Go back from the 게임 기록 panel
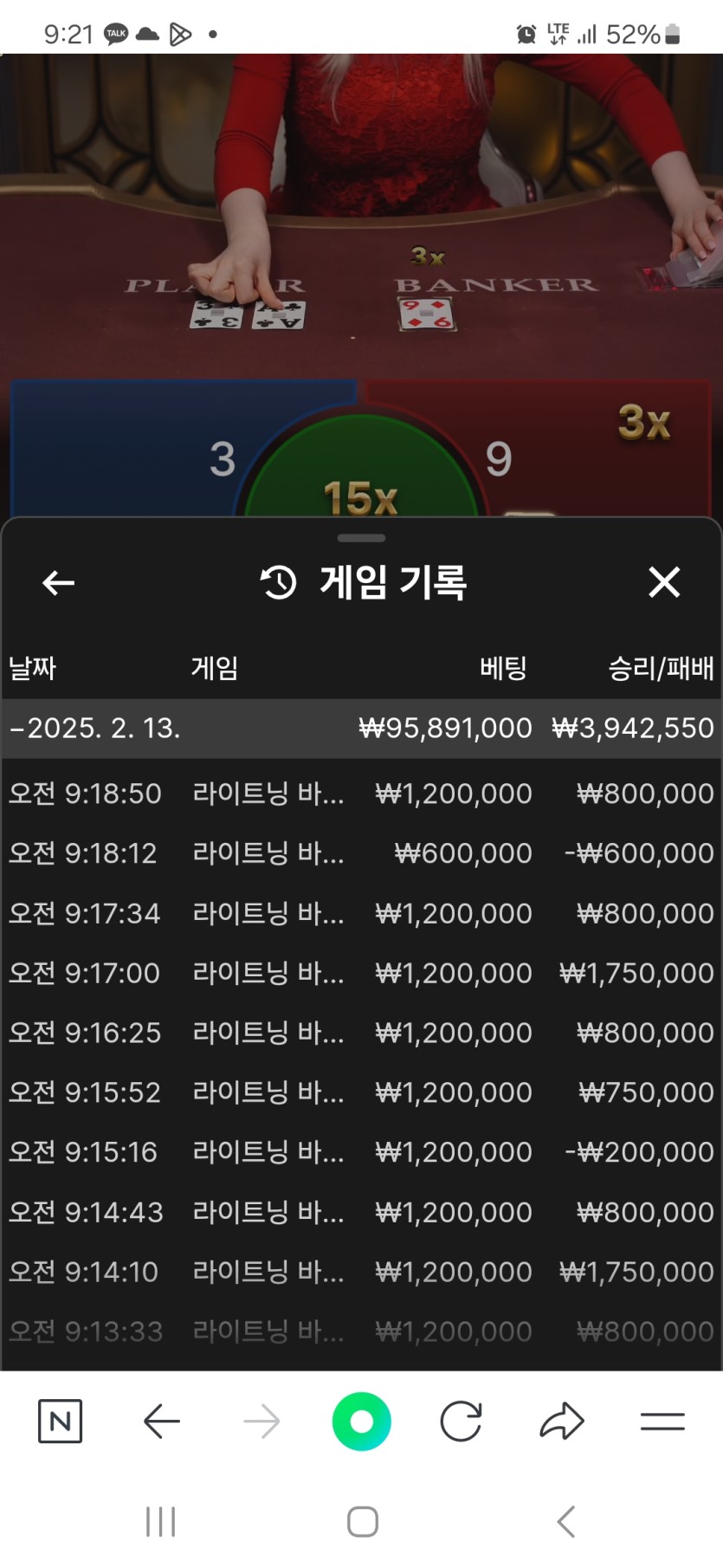 [58, 583]
